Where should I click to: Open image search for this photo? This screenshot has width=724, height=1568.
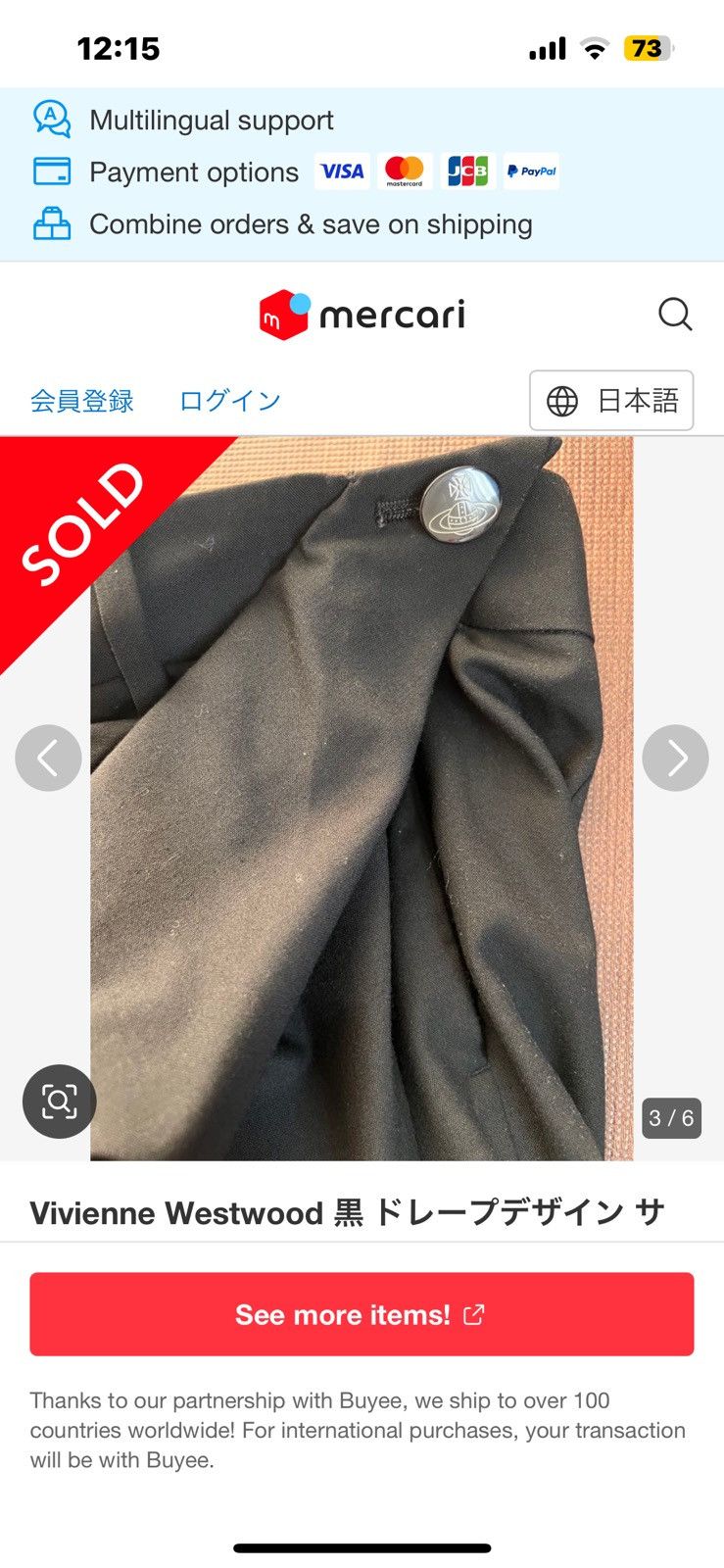point(60,1102)
